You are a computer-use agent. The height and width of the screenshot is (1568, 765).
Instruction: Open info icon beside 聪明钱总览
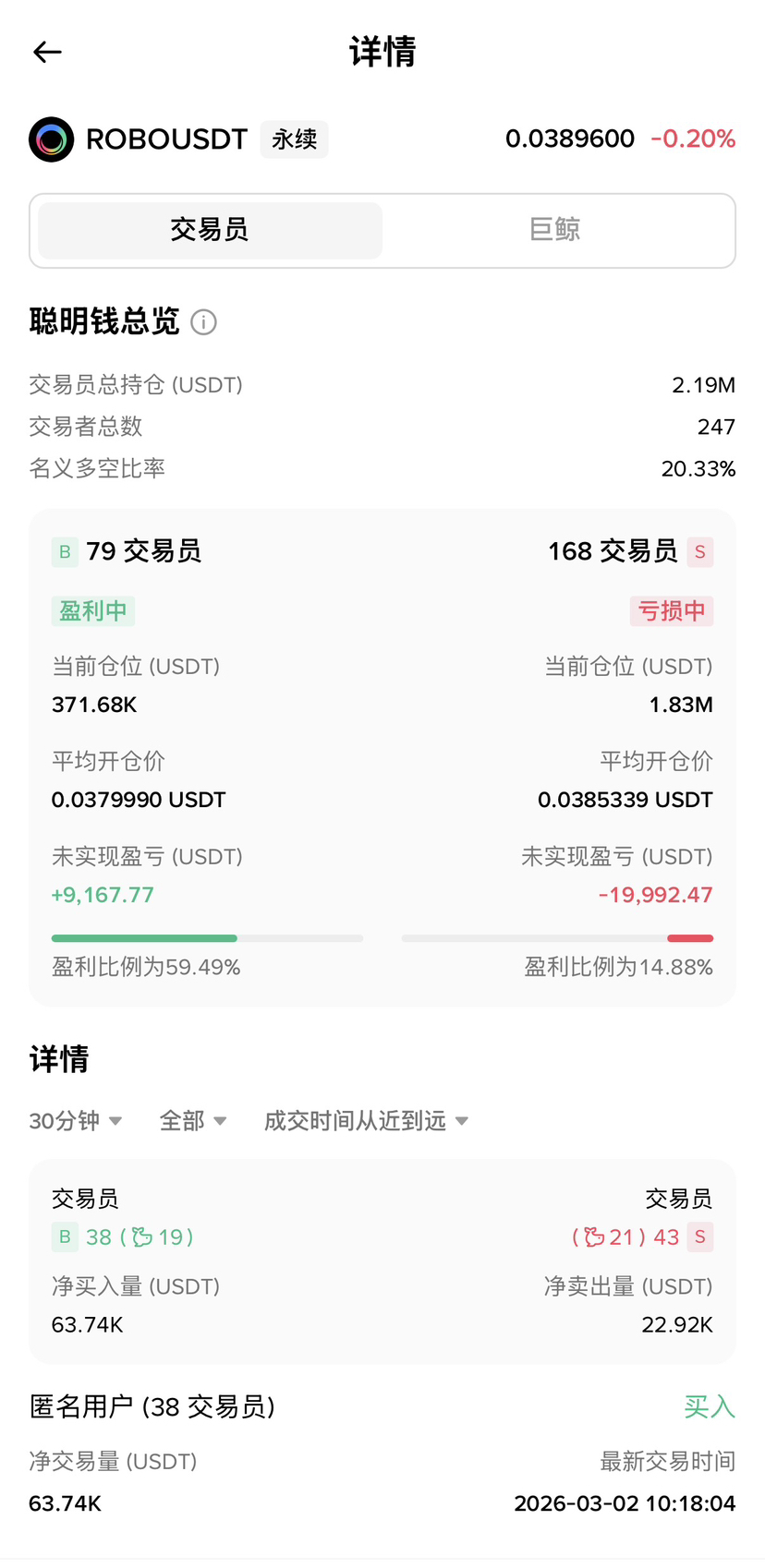pyautogui.click(x=203, y=322)
